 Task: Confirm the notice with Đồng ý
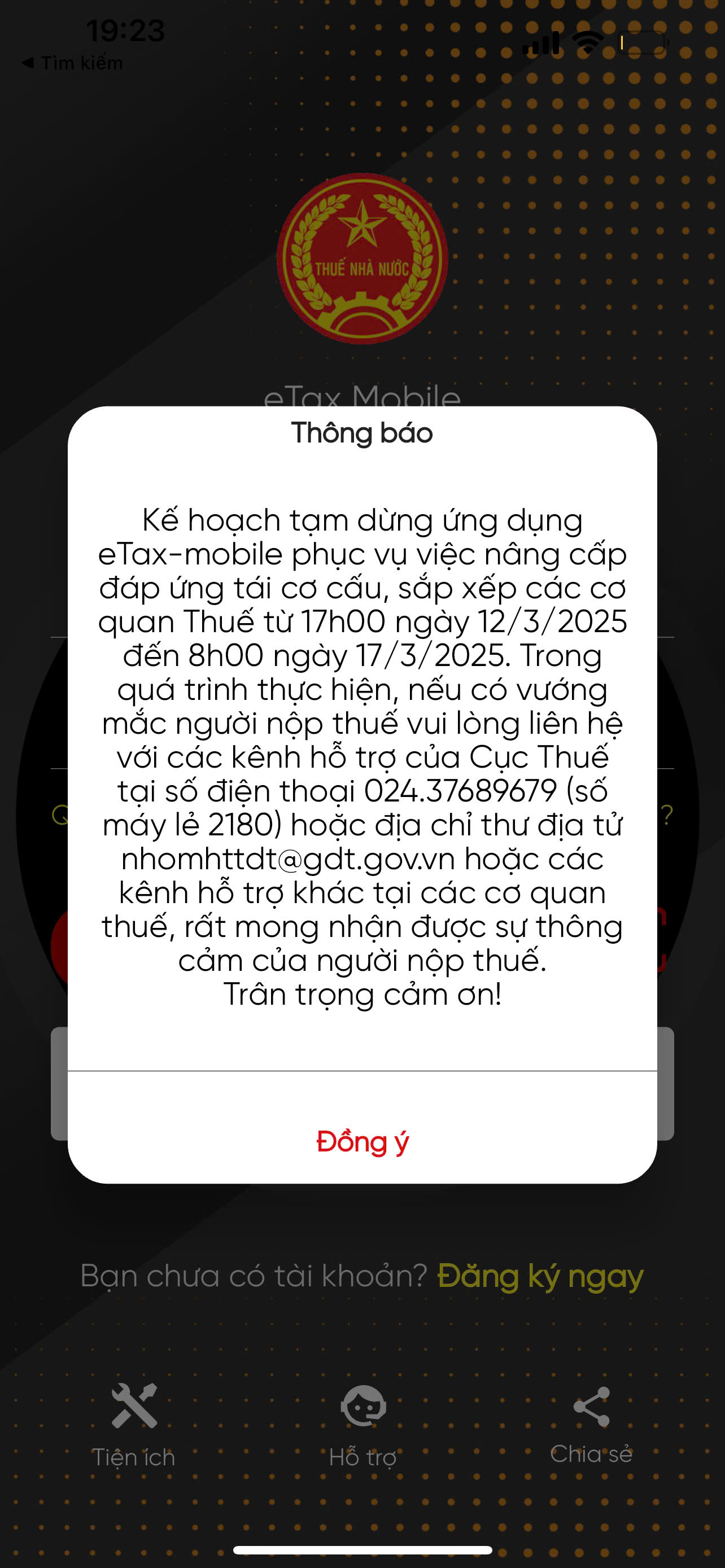click(x=362, y=1142)
